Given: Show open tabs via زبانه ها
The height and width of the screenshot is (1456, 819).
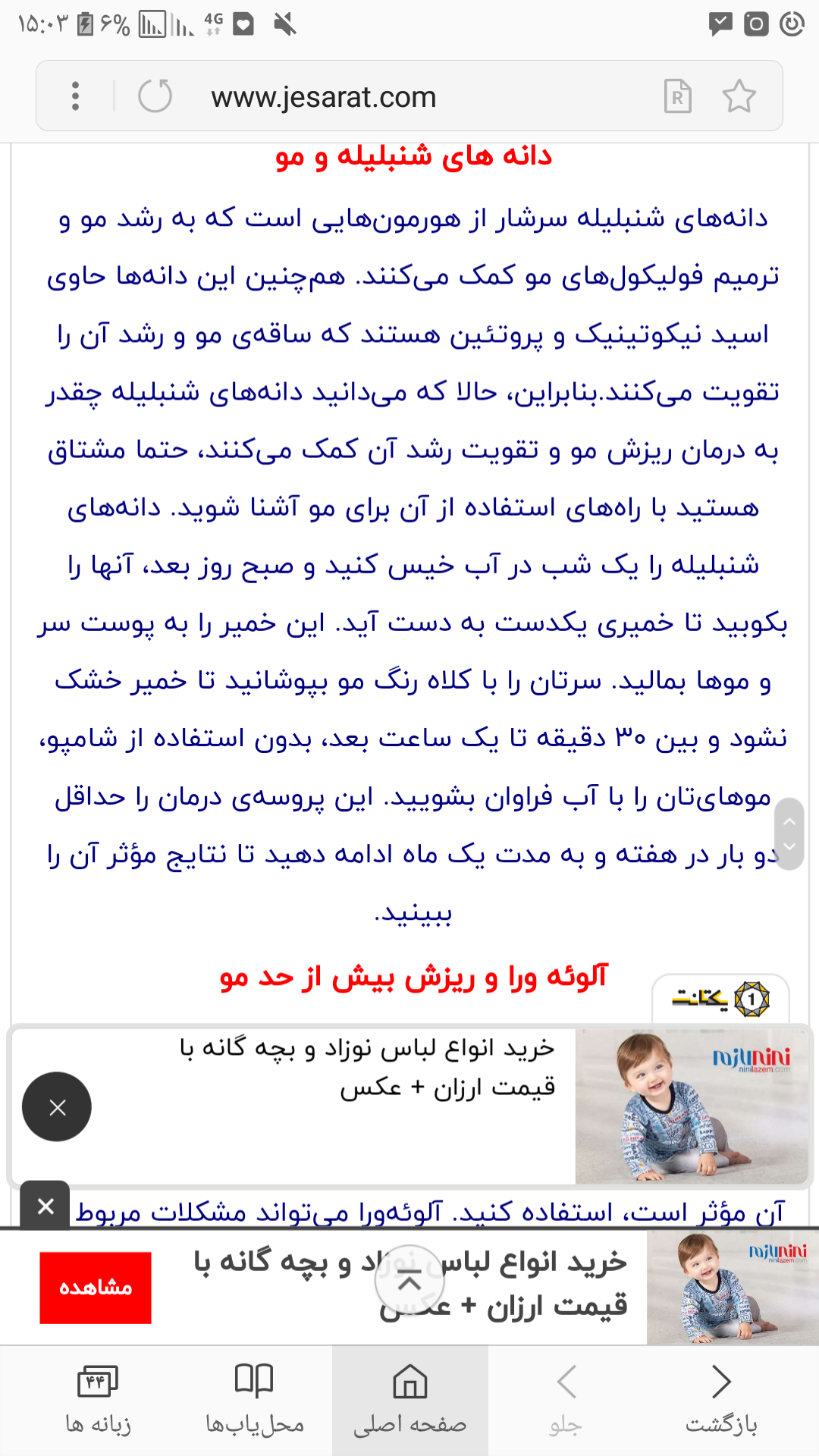Looking at the screenshot, I should point(98,1398).
